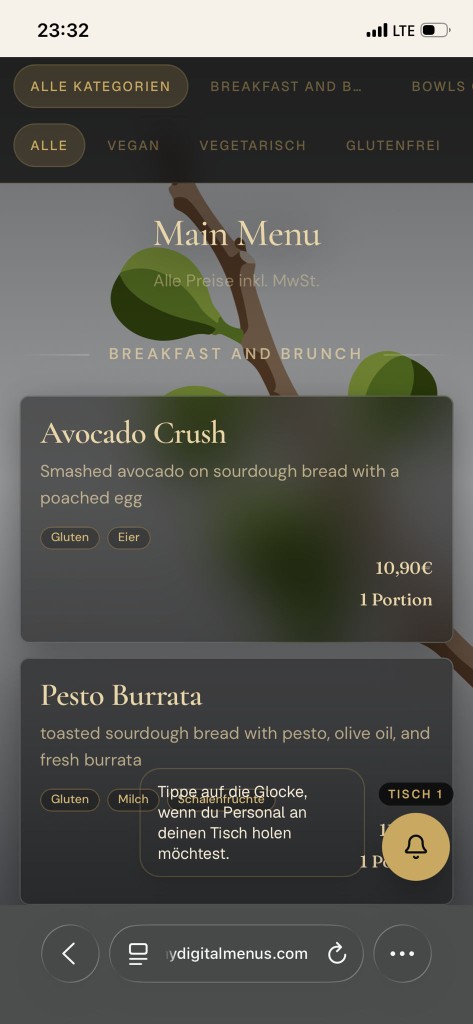Open the browser's more options menu
The image size is (473, 1024).
pyautogui.click(x=402, y=953)
